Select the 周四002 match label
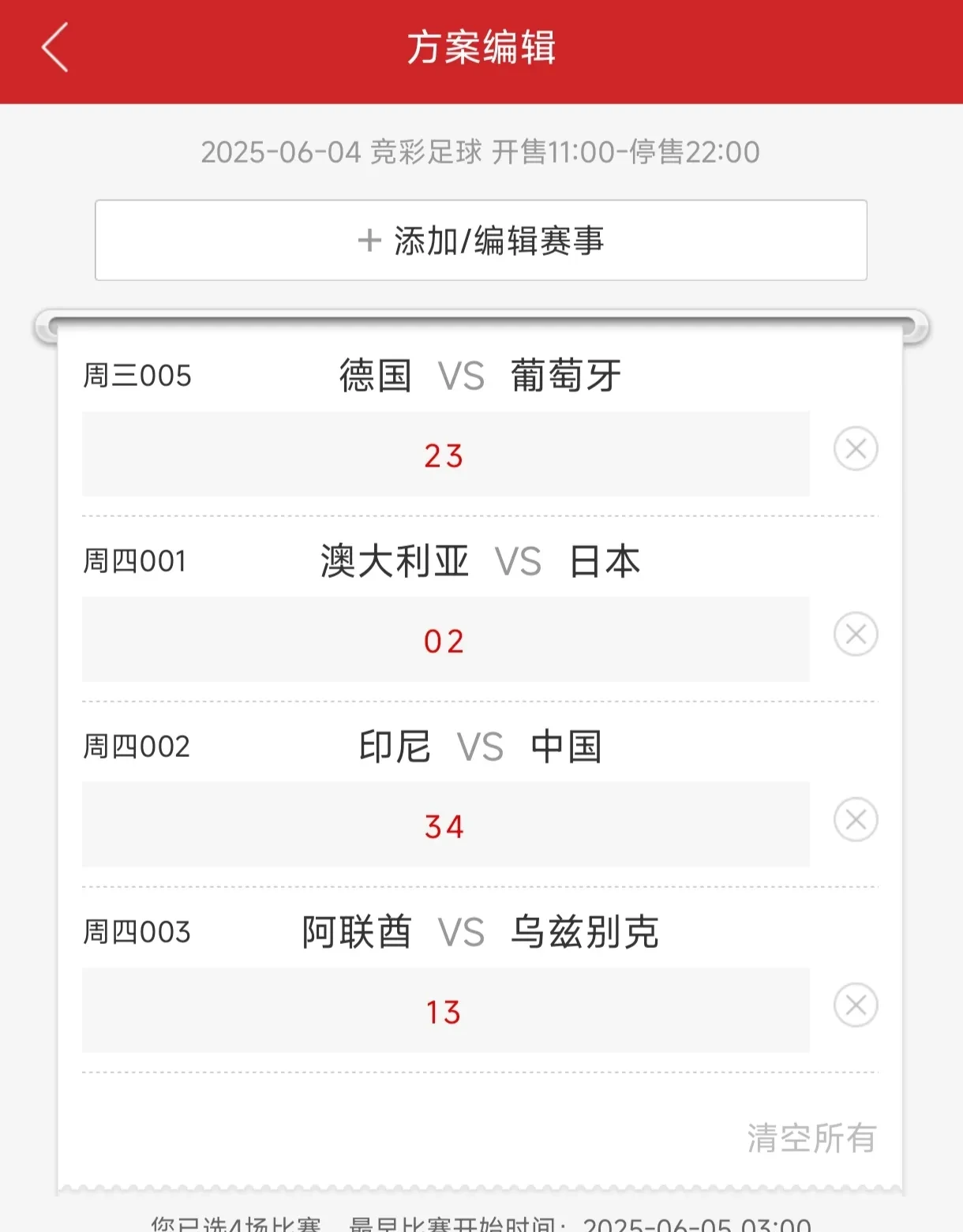963x1232 pixels. [139, 747]
